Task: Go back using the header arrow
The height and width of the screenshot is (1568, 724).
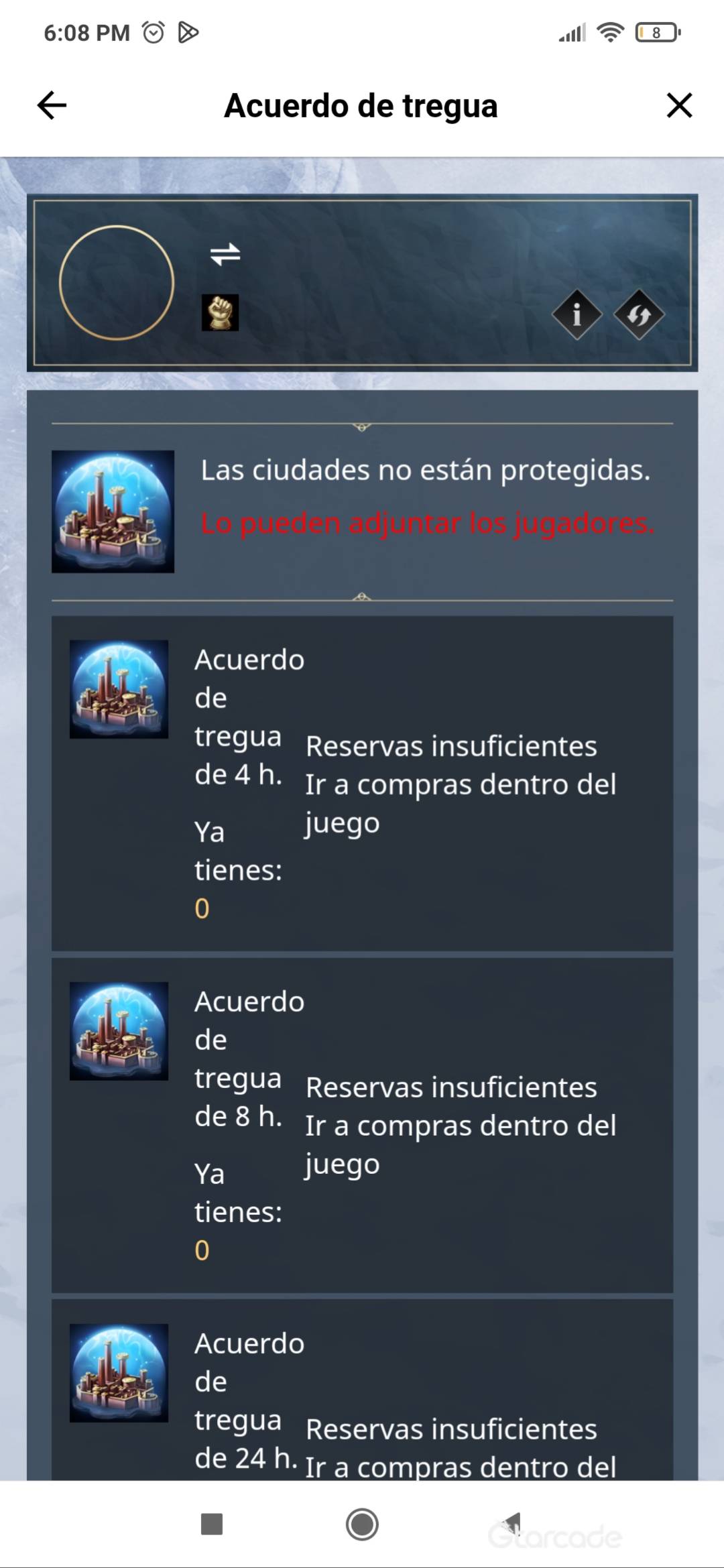Action: (52, 105)
